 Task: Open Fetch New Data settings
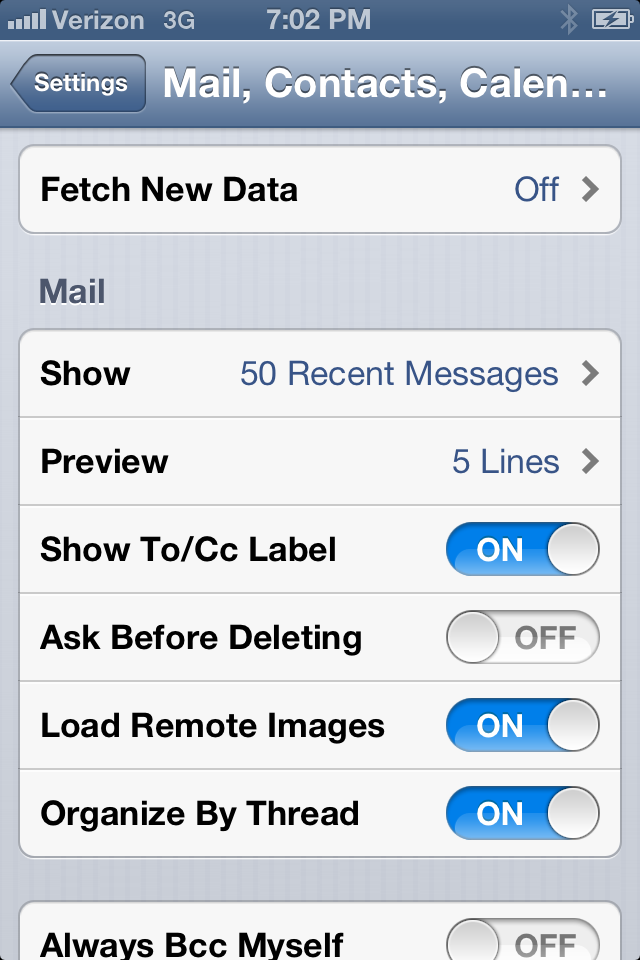pos(320,190)
